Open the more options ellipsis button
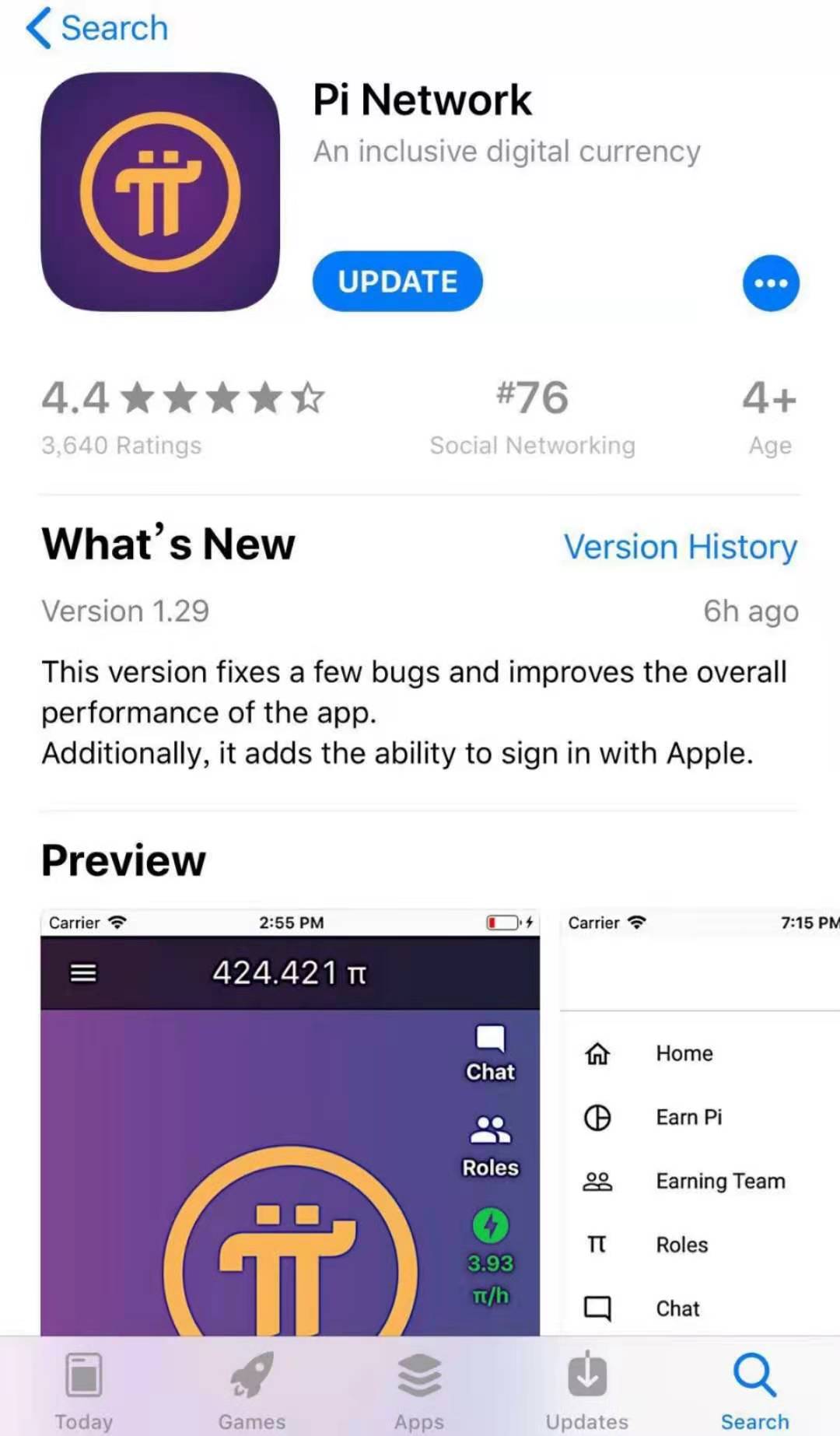The height and width of the screenshot is (1436, 840). point(771,283)
